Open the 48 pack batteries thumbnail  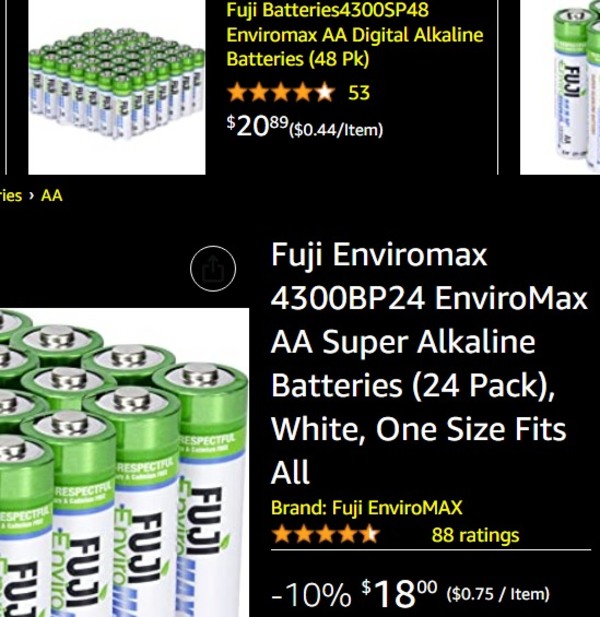click(x=117, y=88)
